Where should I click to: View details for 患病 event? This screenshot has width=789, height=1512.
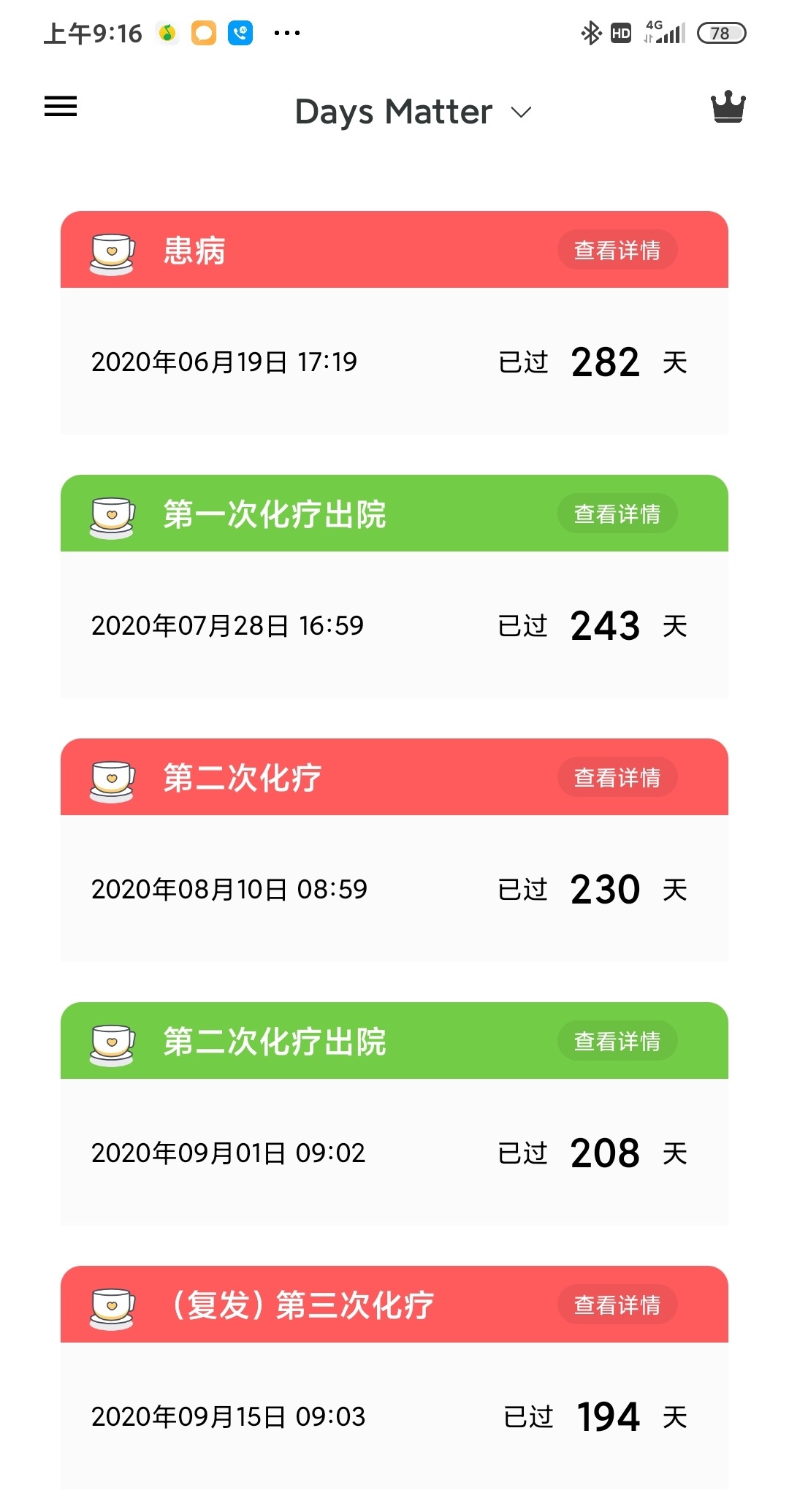[617, 250]
